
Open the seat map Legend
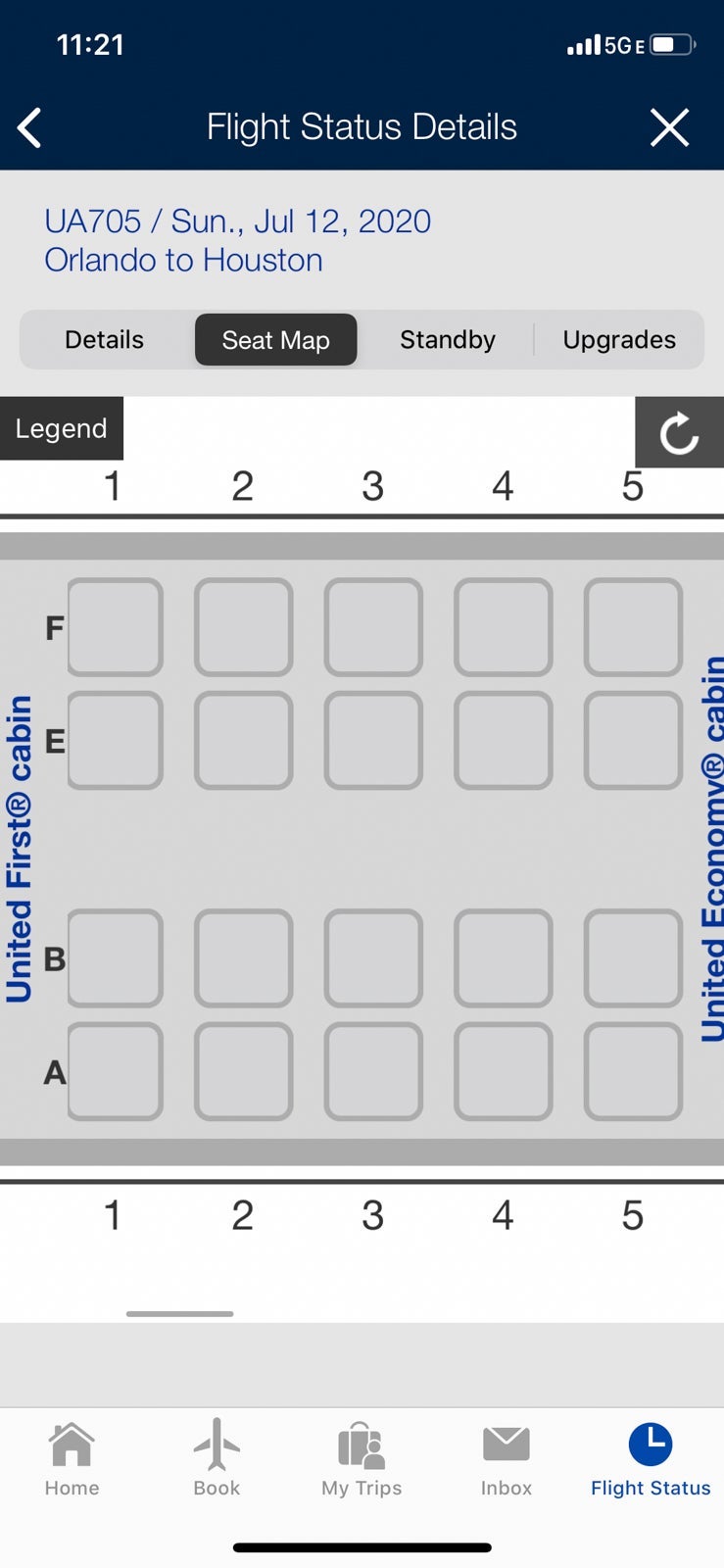click(x=61, y=428)
